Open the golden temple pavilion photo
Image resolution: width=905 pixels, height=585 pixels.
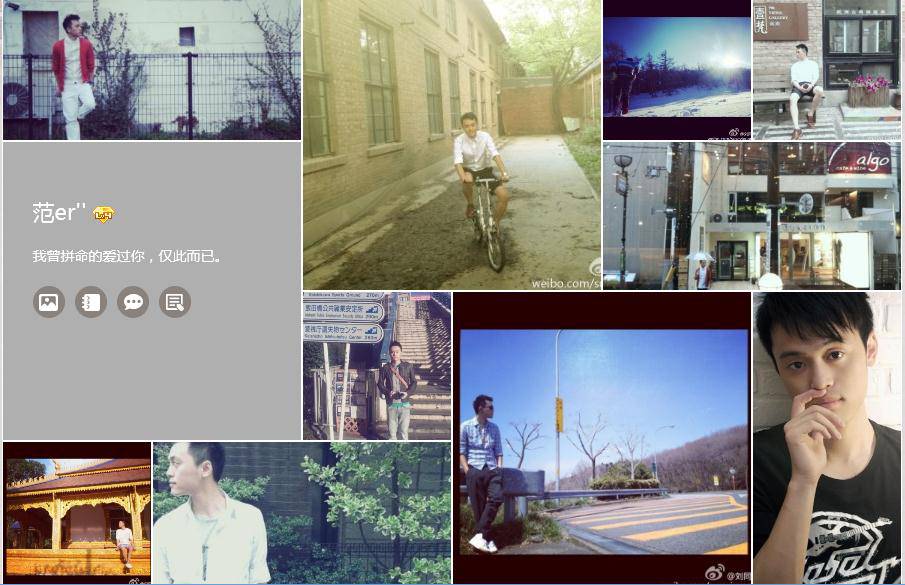[x=77, y=512]
